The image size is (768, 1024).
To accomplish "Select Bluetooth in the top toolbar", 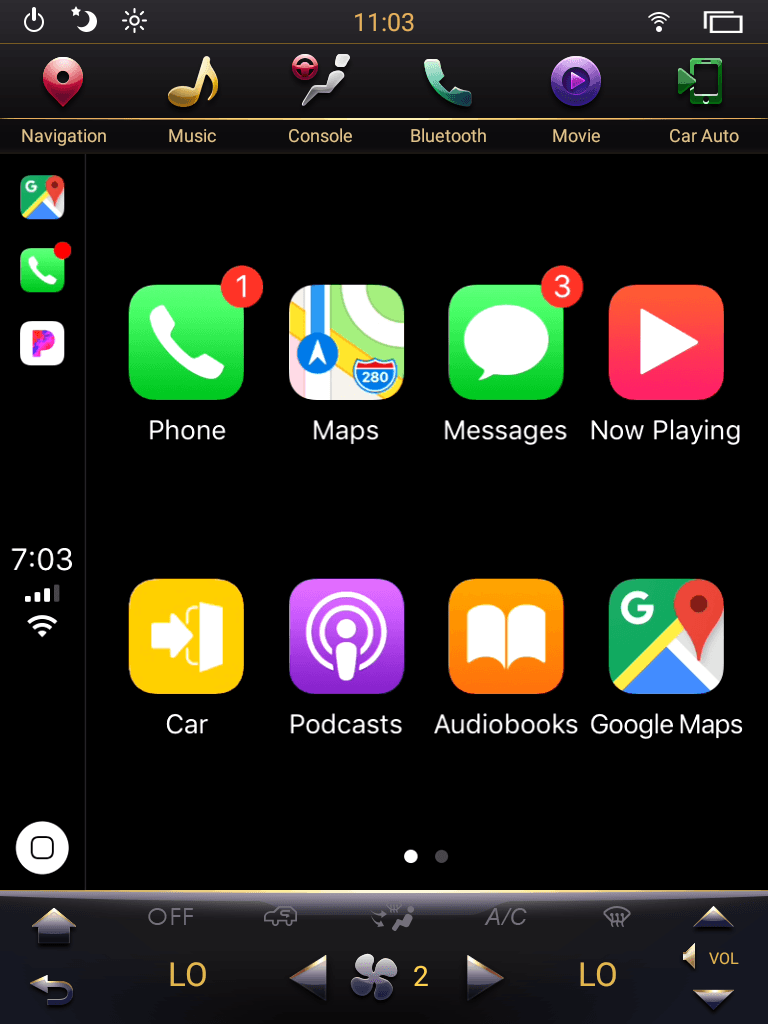I will tap(448, 95).
